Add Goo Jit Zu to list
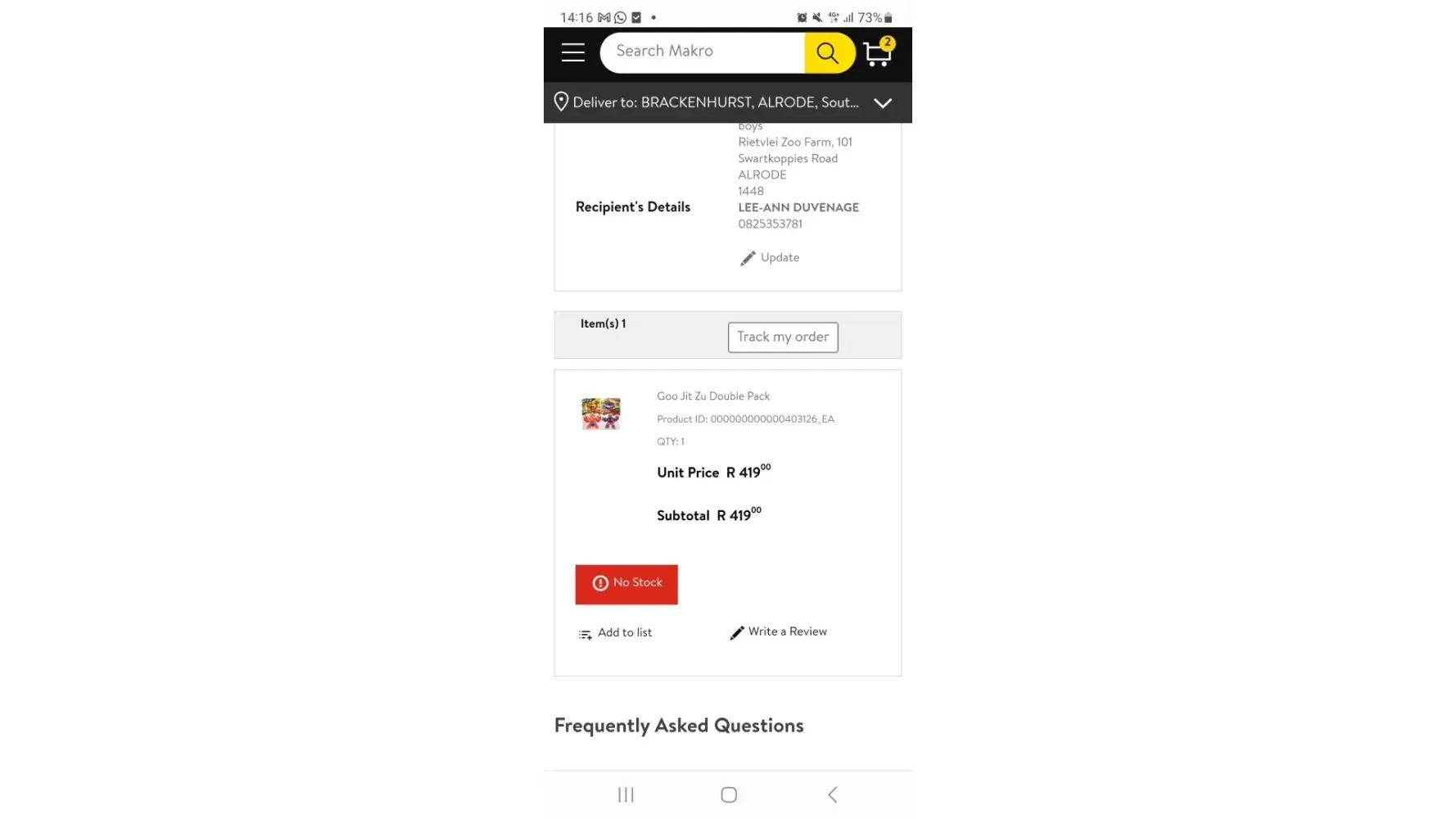The width and height of the screenshot is (1456, 819). click(615, 633)
